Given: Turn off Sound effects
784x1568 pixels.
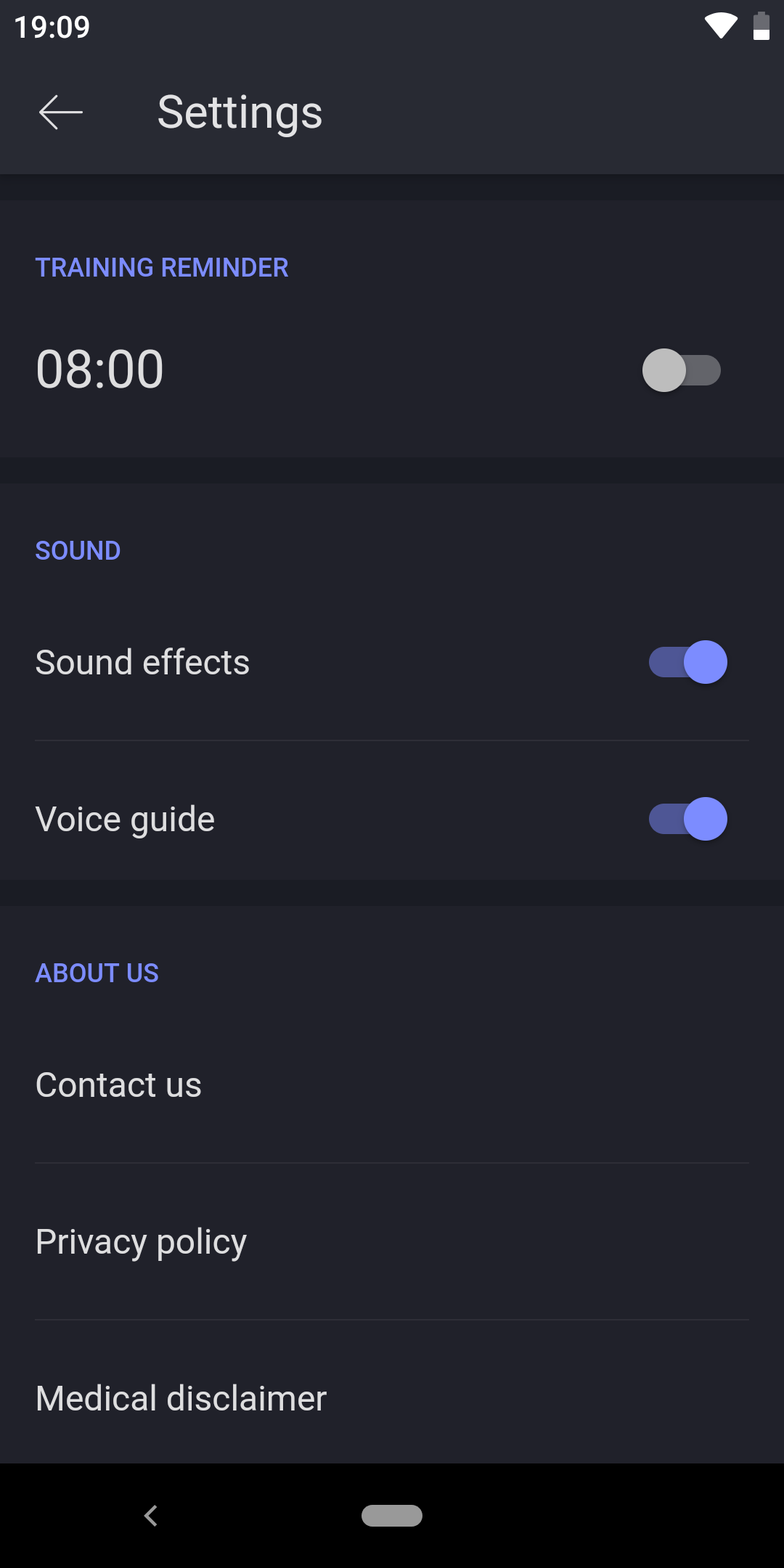Looking at the screenshot, I should coord(687,662).
